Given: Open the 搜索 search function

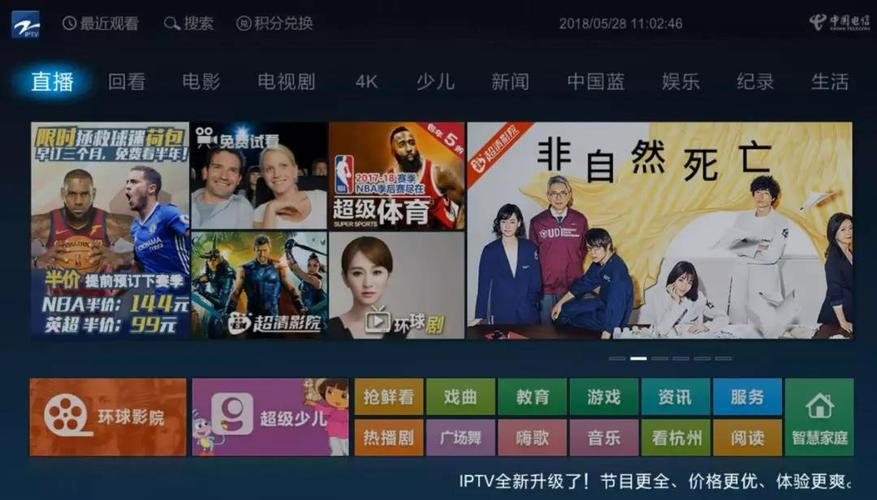Looking at the screenshot, I should point(189,23).
